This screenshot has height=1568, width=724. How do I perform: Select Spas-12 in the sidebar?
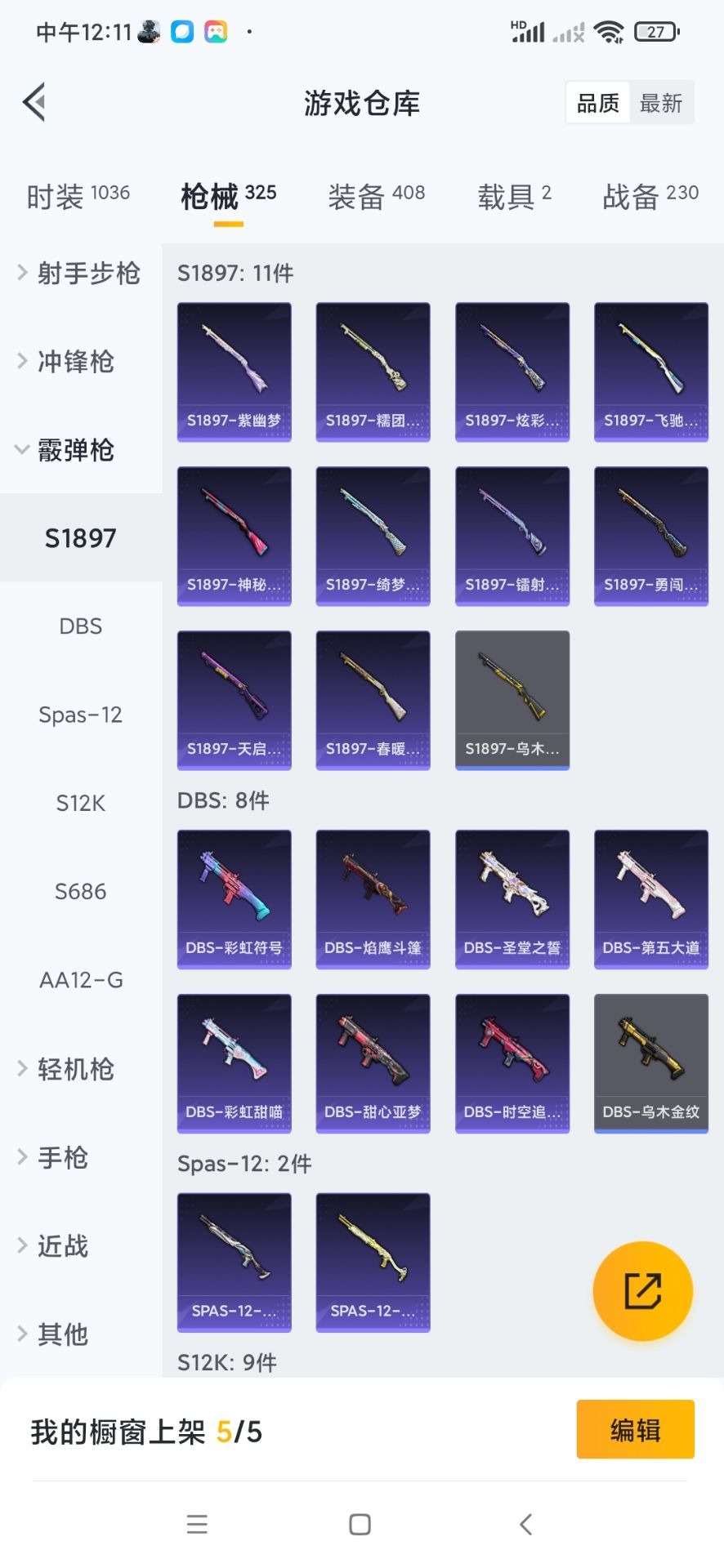(x=80, y=715)
